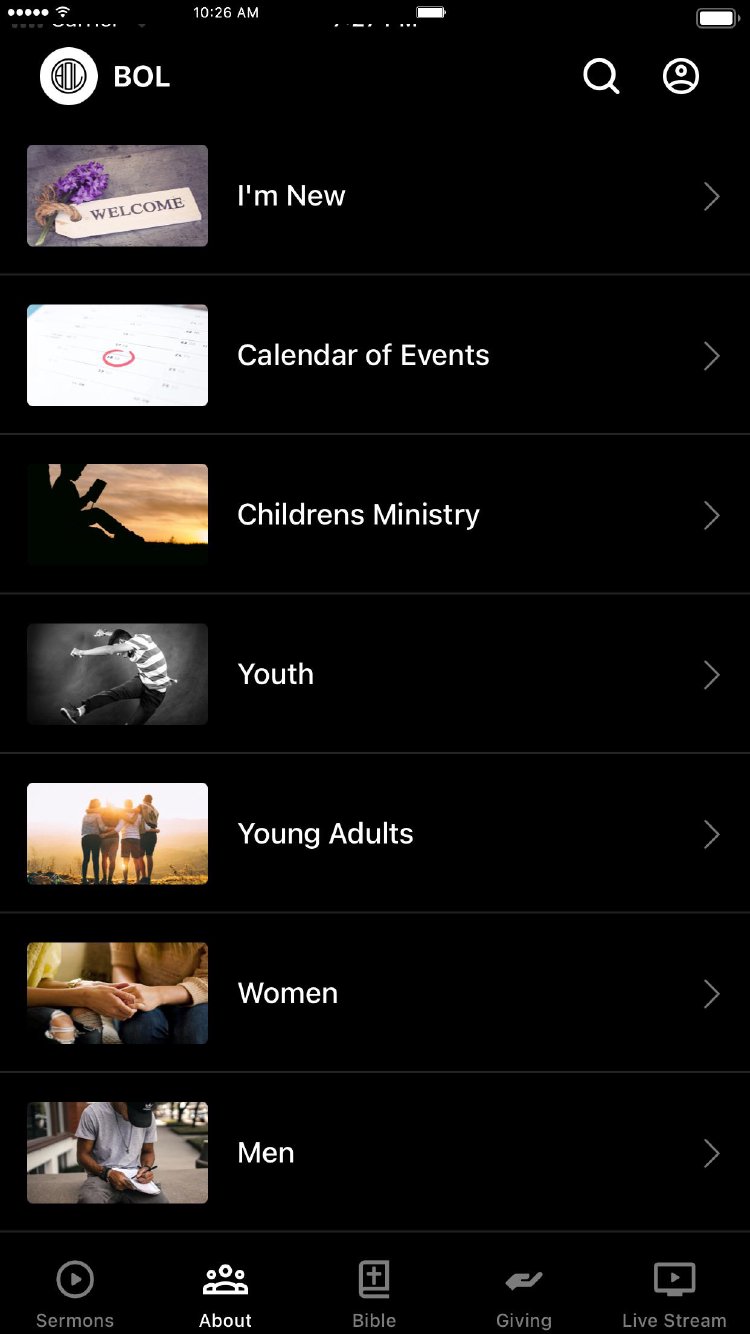Image resolution: width=750 pixels, height=1334 pixels.
Task: Open the Giving tab
Action: 524,1294
